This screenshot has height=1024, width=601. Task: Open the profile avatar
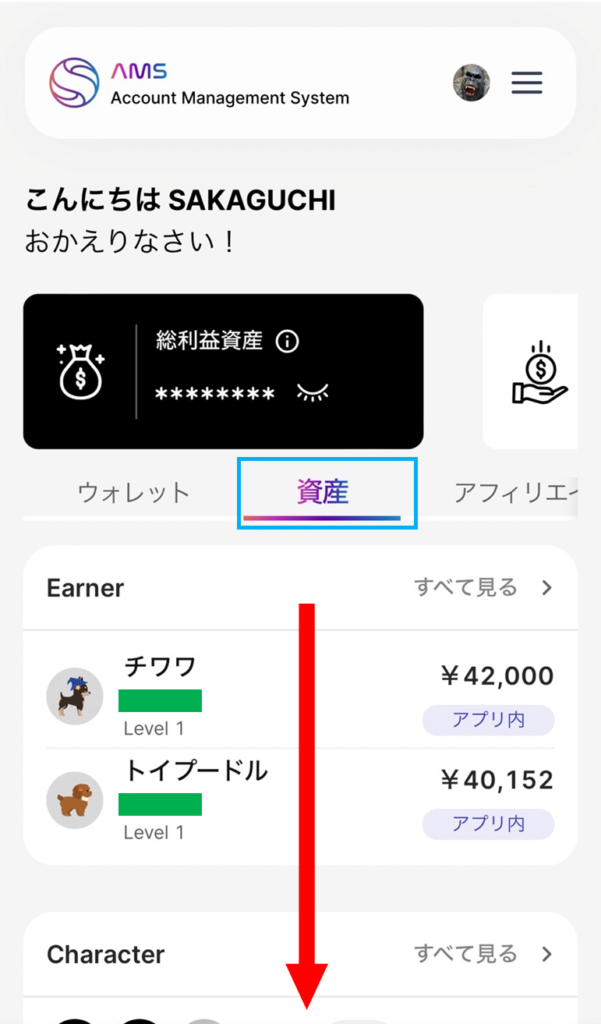coord(471,83)
